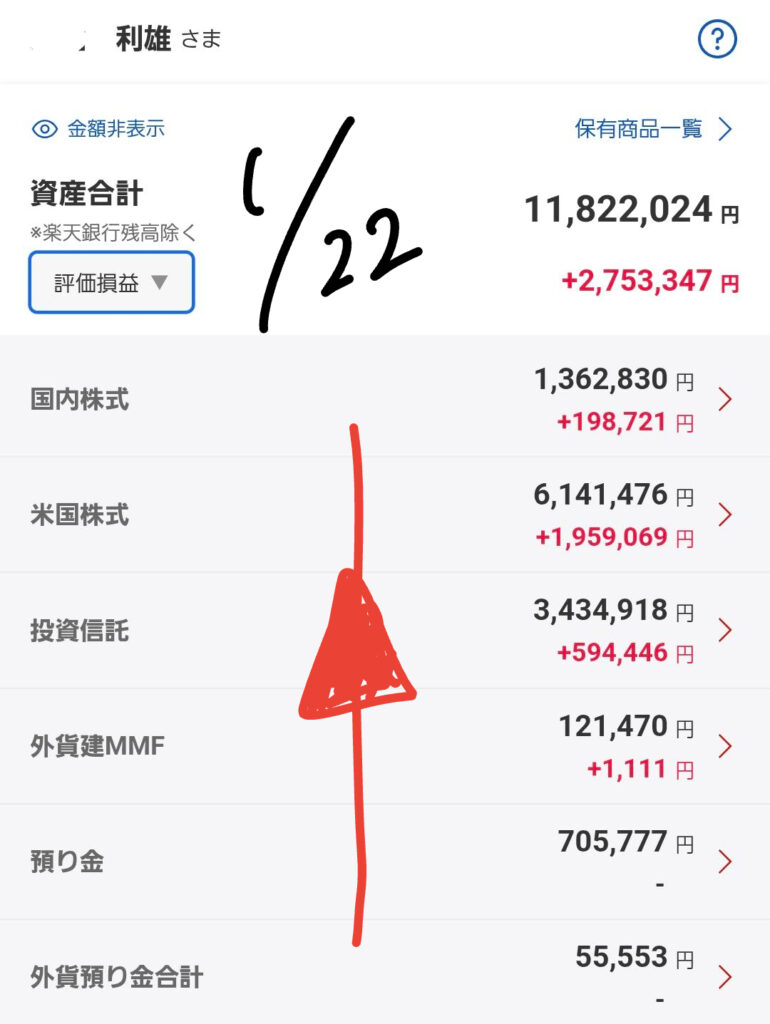Open the 国内株式 row
Viewport: 770px width, 1024px height.
385,400
